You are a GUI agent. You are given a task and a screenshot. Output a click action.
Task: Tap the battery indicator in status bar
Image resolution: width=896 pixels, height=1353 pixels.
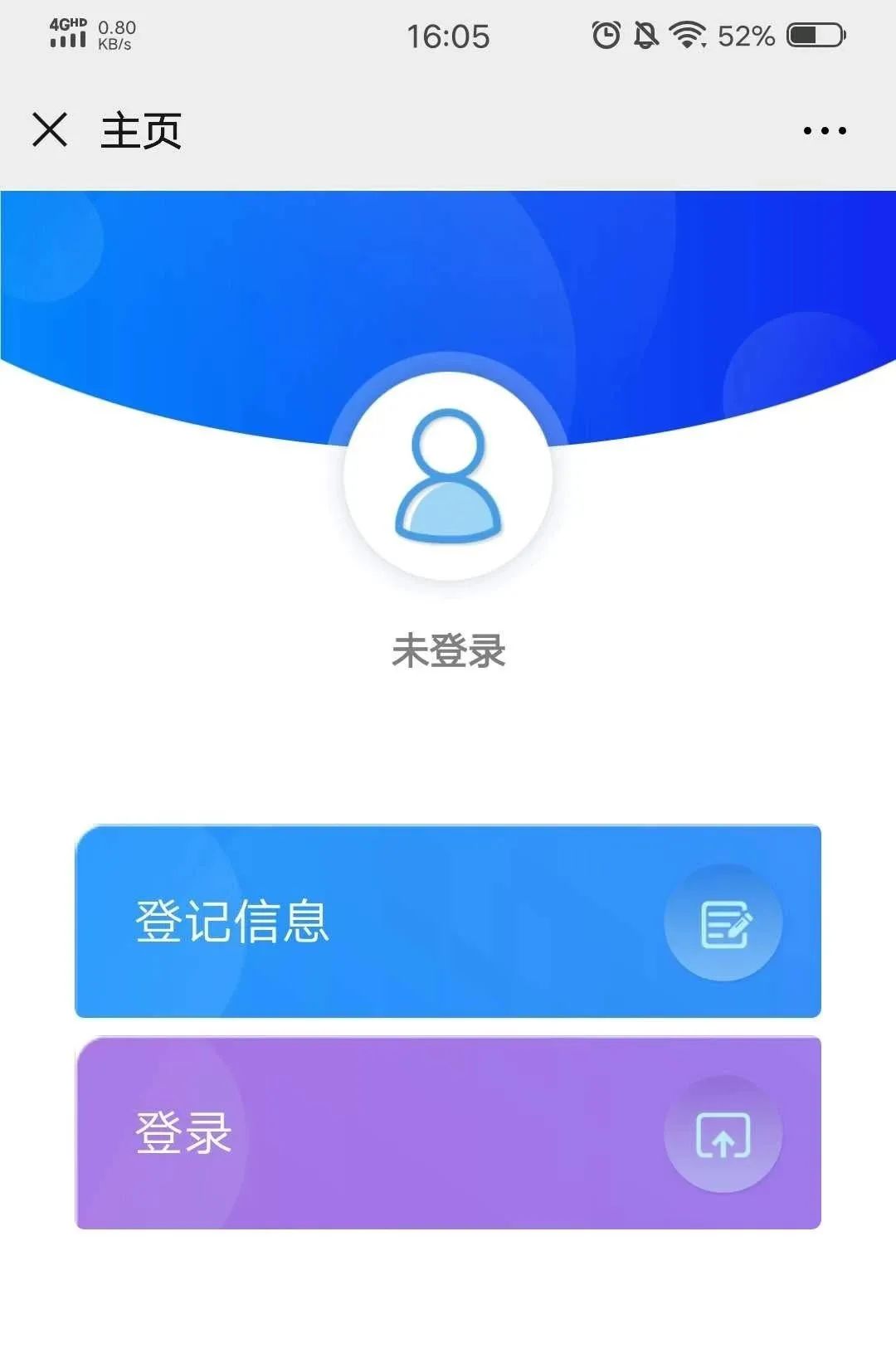pos(807,35)
